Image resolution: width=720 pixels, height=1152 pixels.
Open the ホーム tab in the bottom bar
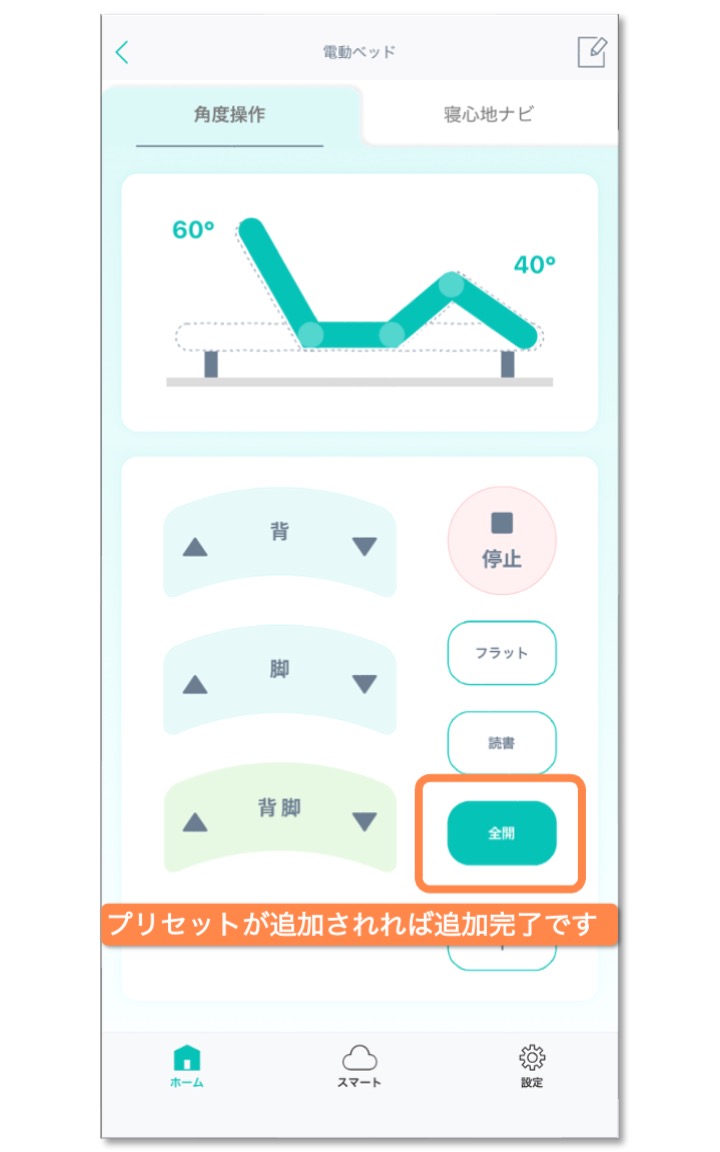pyautogui.click(x=187, y=1066)
